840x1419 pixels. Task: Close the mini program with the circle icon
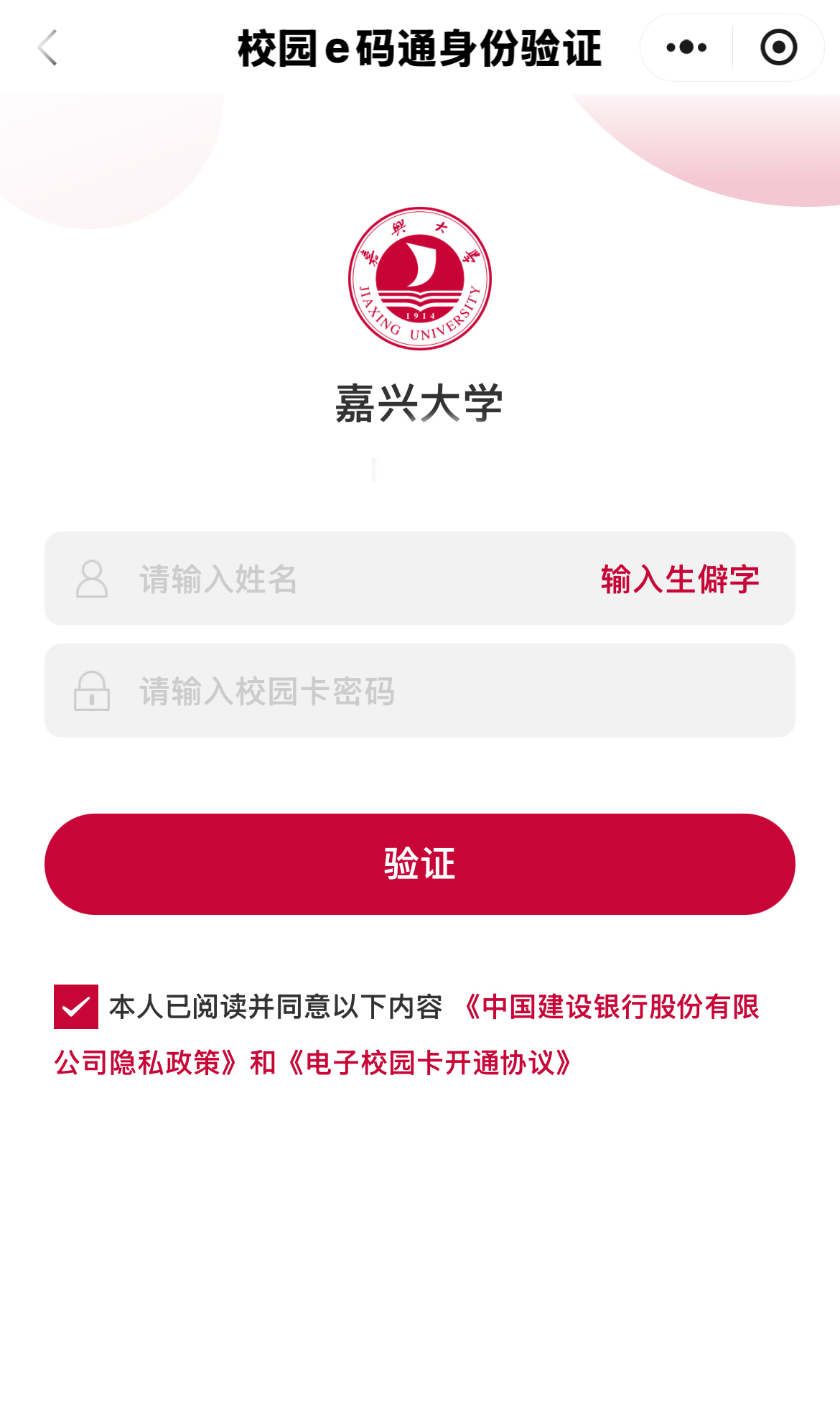pos(778,48)
